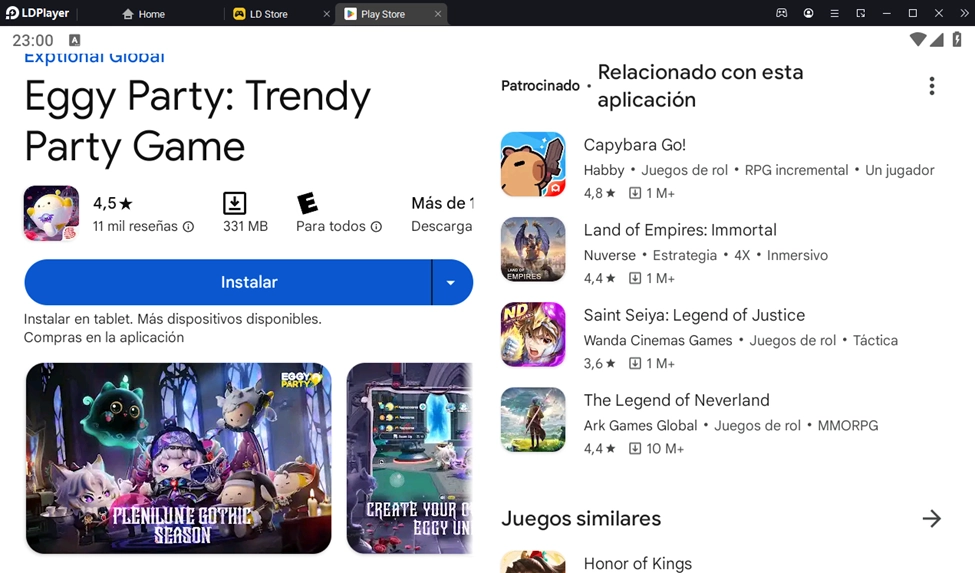Switch to the Home tab
Viewport: 975px width, 573px height.
(151, 14)
